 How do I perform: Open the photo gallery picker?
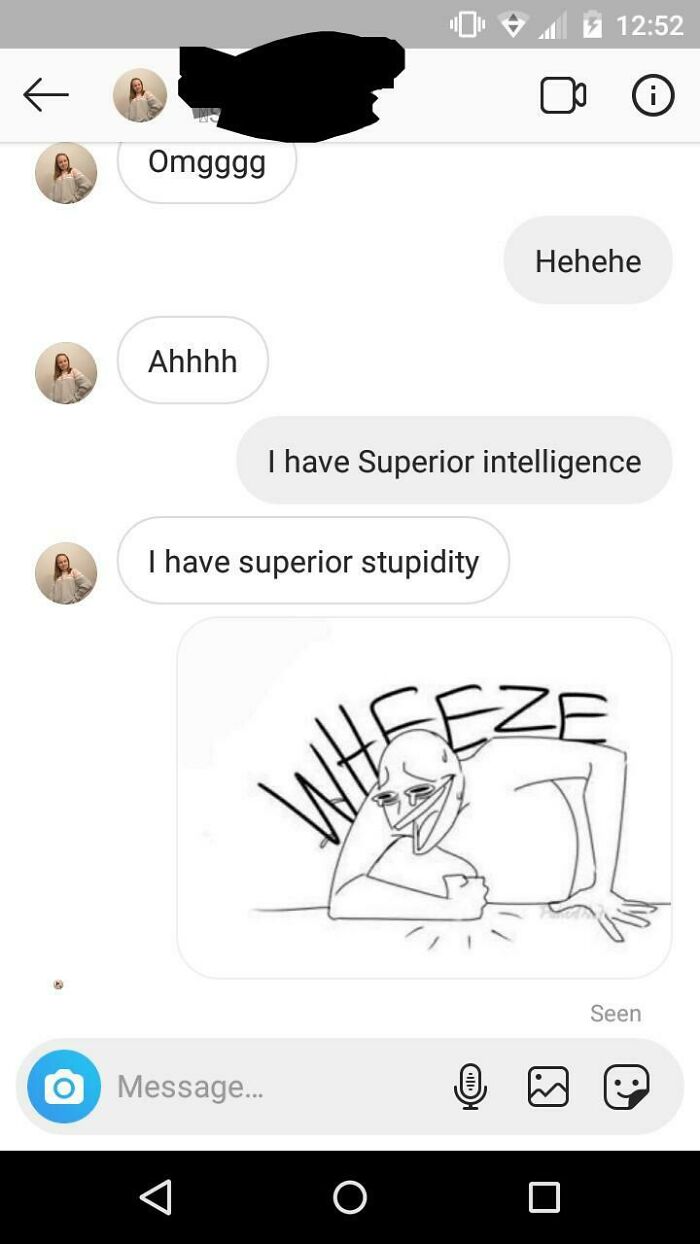[548, 1086]
